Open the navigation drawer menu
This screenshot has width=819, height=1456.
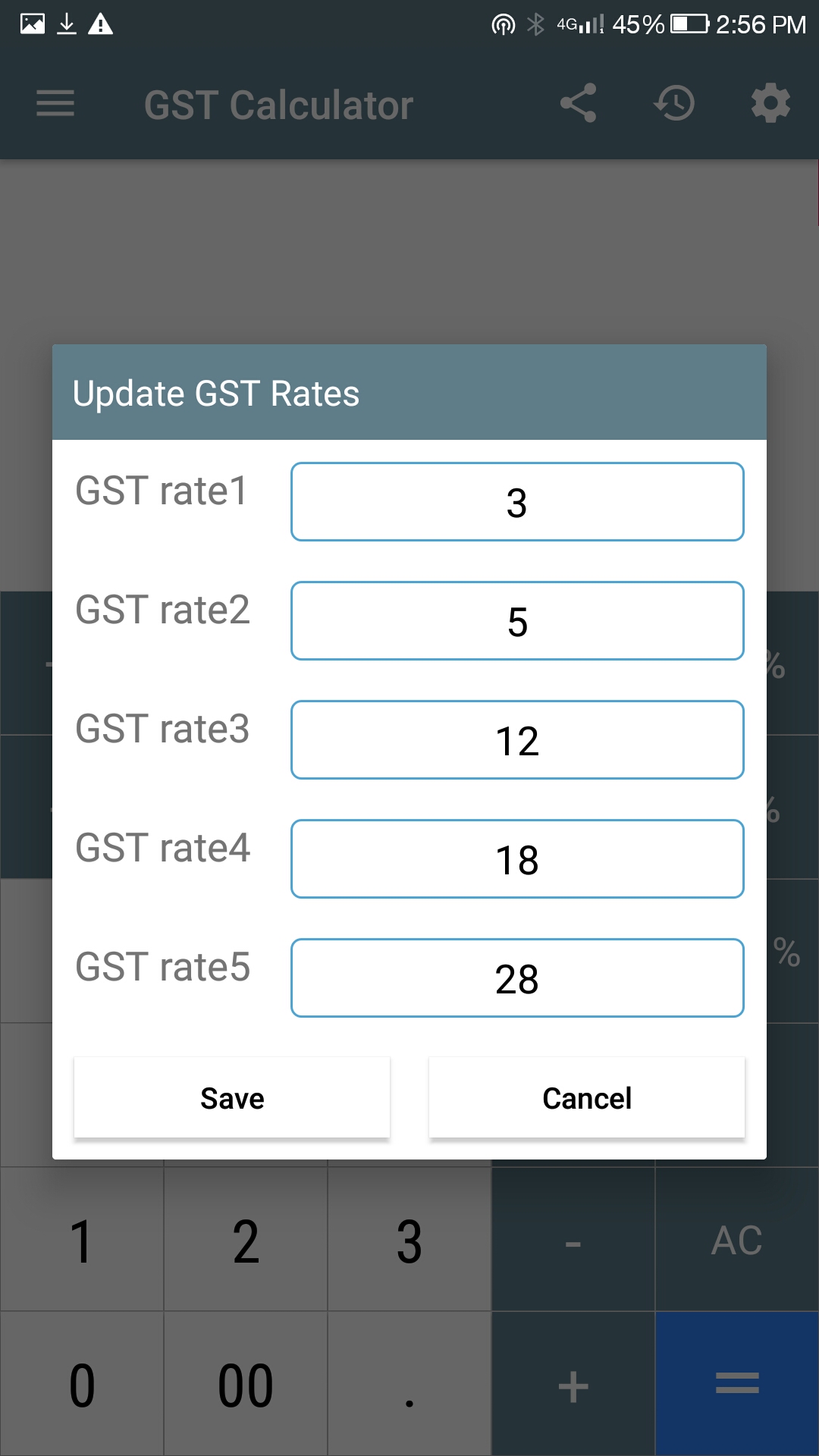pyautogui.click(x=54, y=104)
